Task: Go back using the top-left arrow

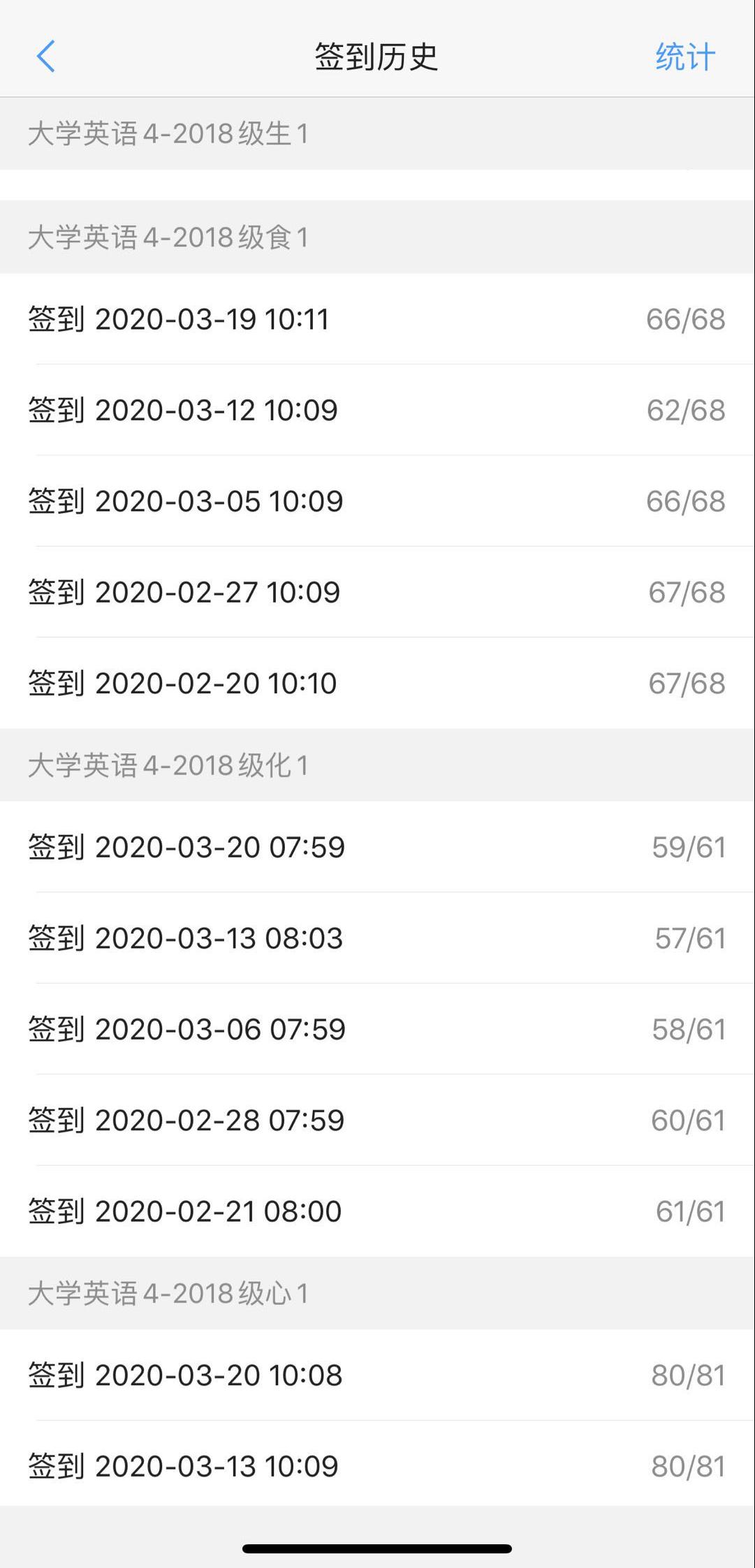Action: [46, 57]
